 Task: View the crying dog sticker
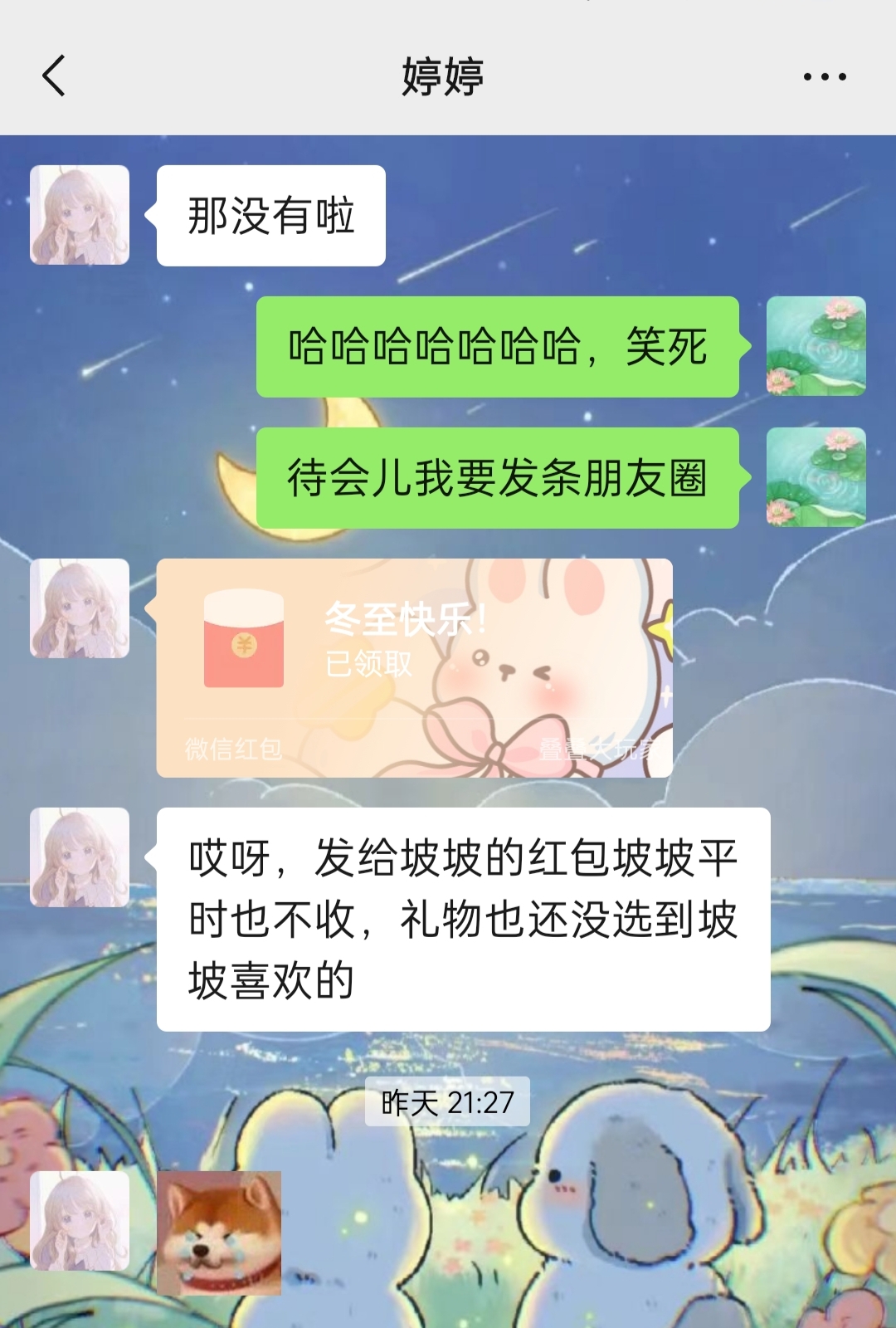(219, 1233)
